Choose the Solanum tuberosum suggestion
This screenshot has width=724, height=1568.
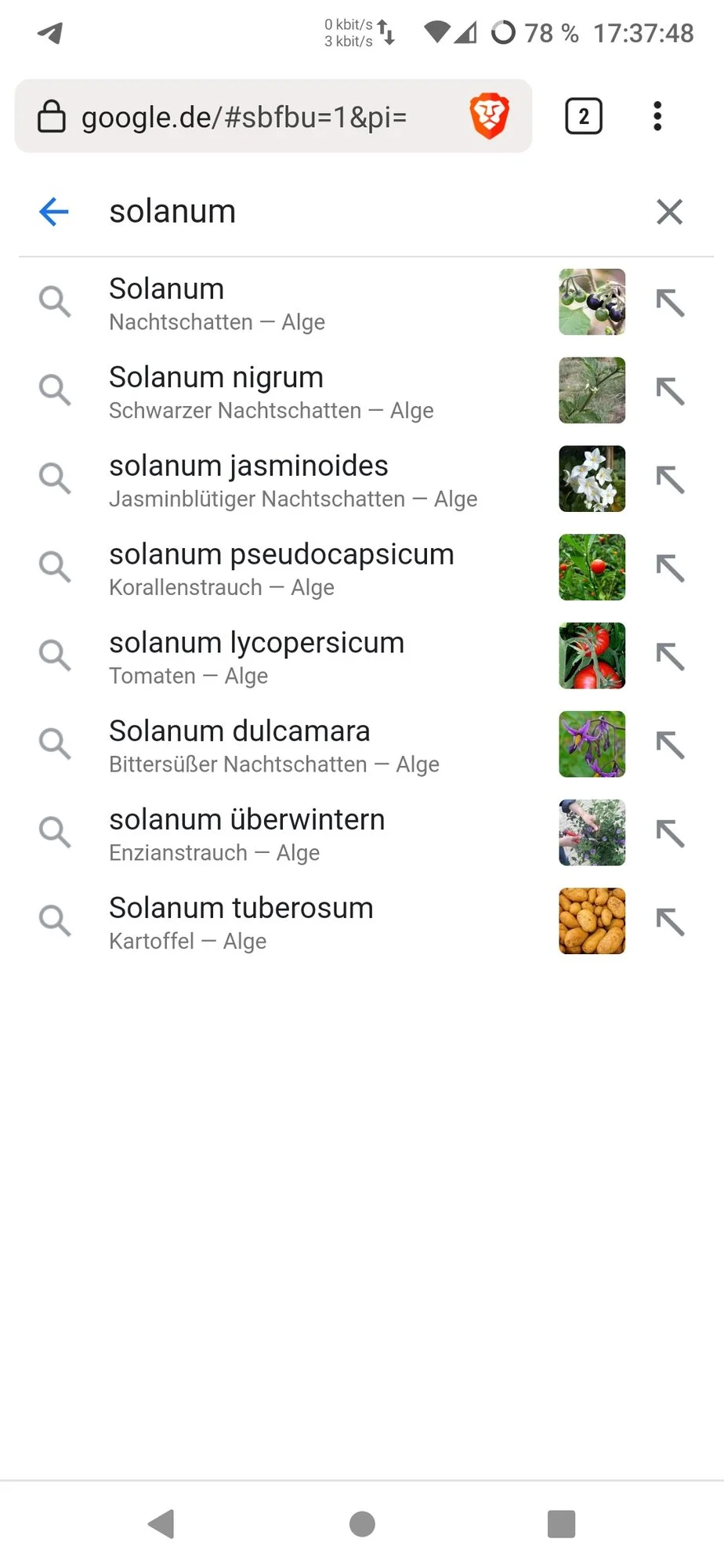(x=313, y=922)
